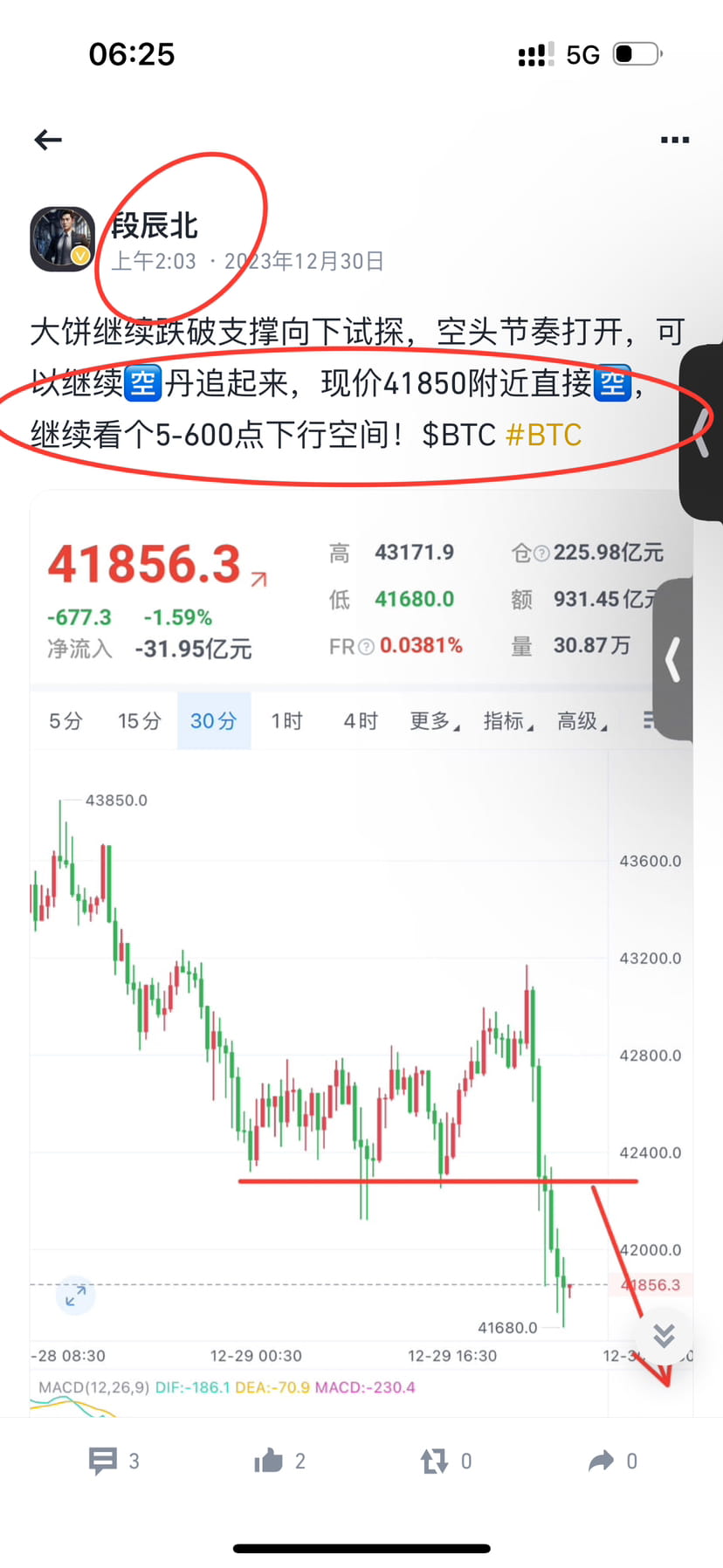View the attached BTC chart image
Viewport: 723px width, 1568px height.
[x=361, y=952]
